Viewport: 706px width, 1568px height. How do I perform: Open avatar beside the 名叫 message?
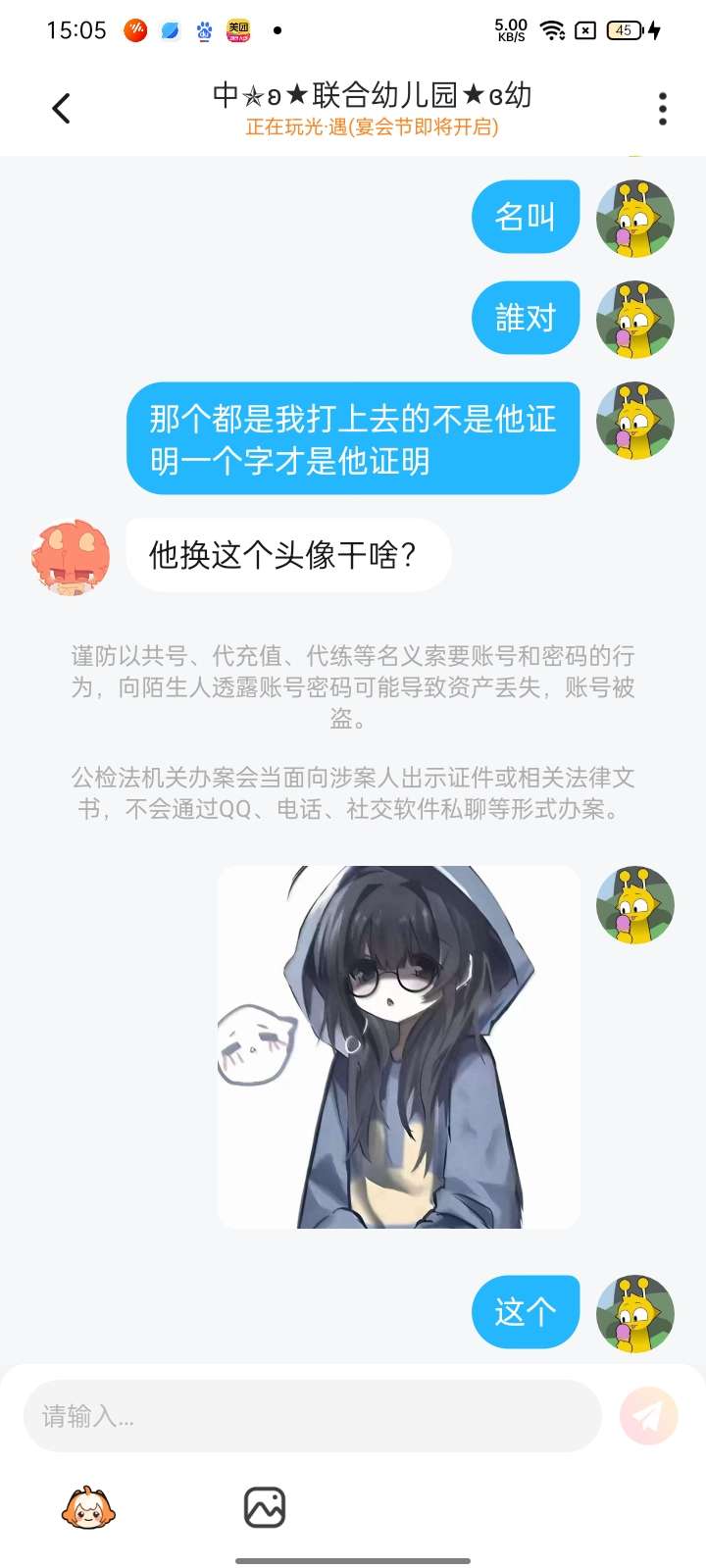click(635, 218)
